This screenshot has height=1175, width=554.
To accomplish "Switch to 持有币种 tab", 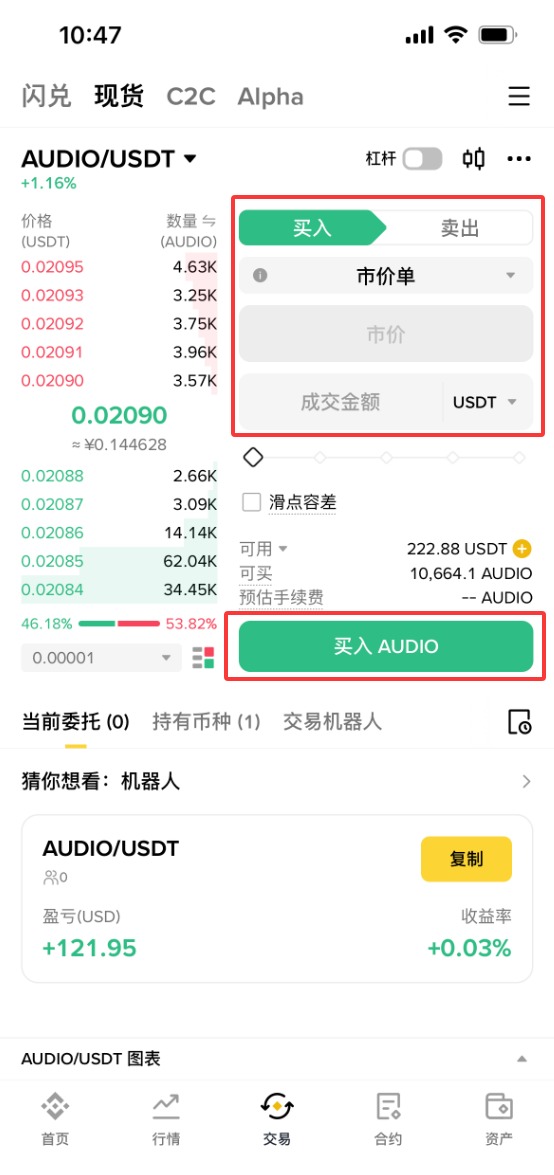I will pos(206,722).
